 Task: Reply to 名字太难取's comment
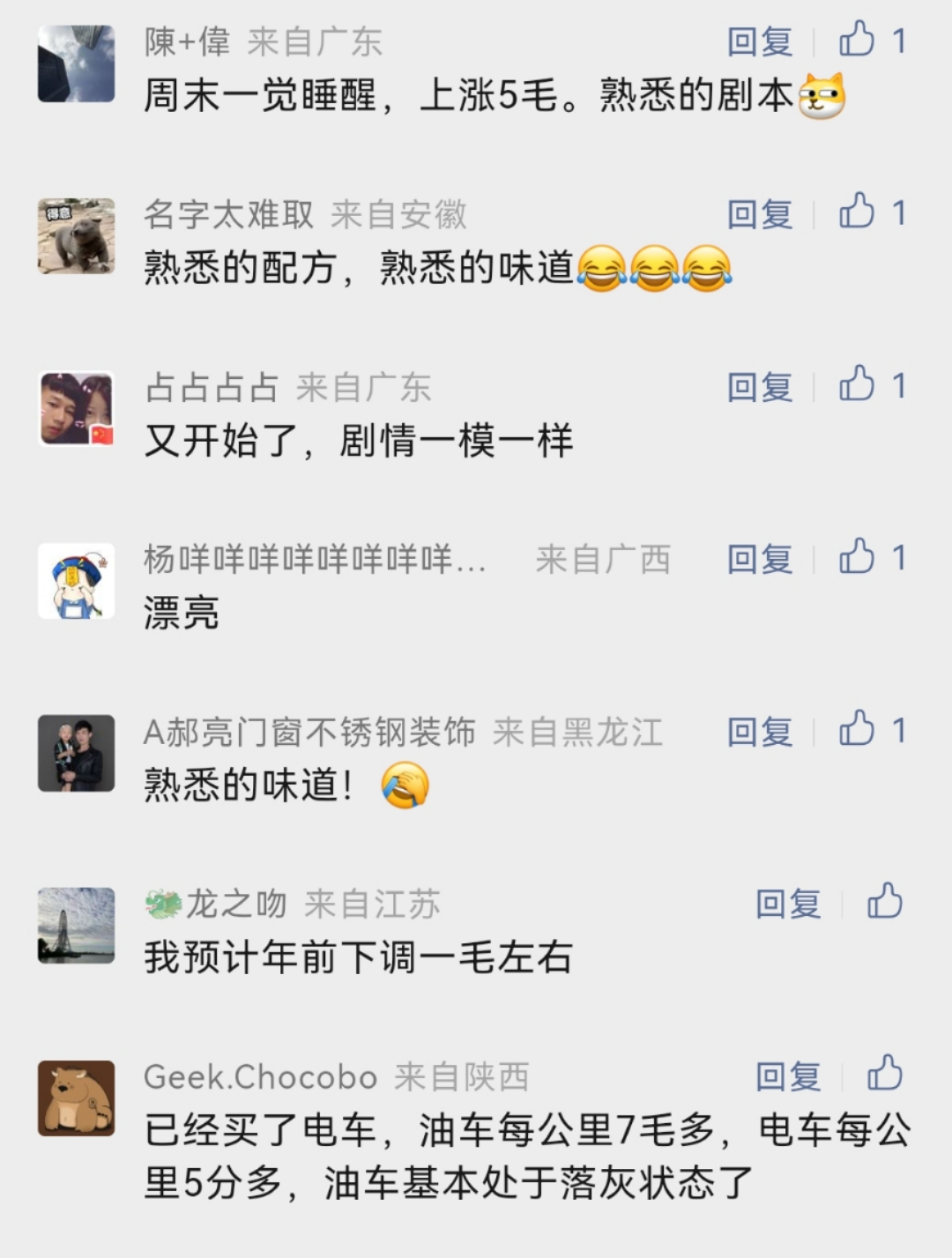pos(759,214)
